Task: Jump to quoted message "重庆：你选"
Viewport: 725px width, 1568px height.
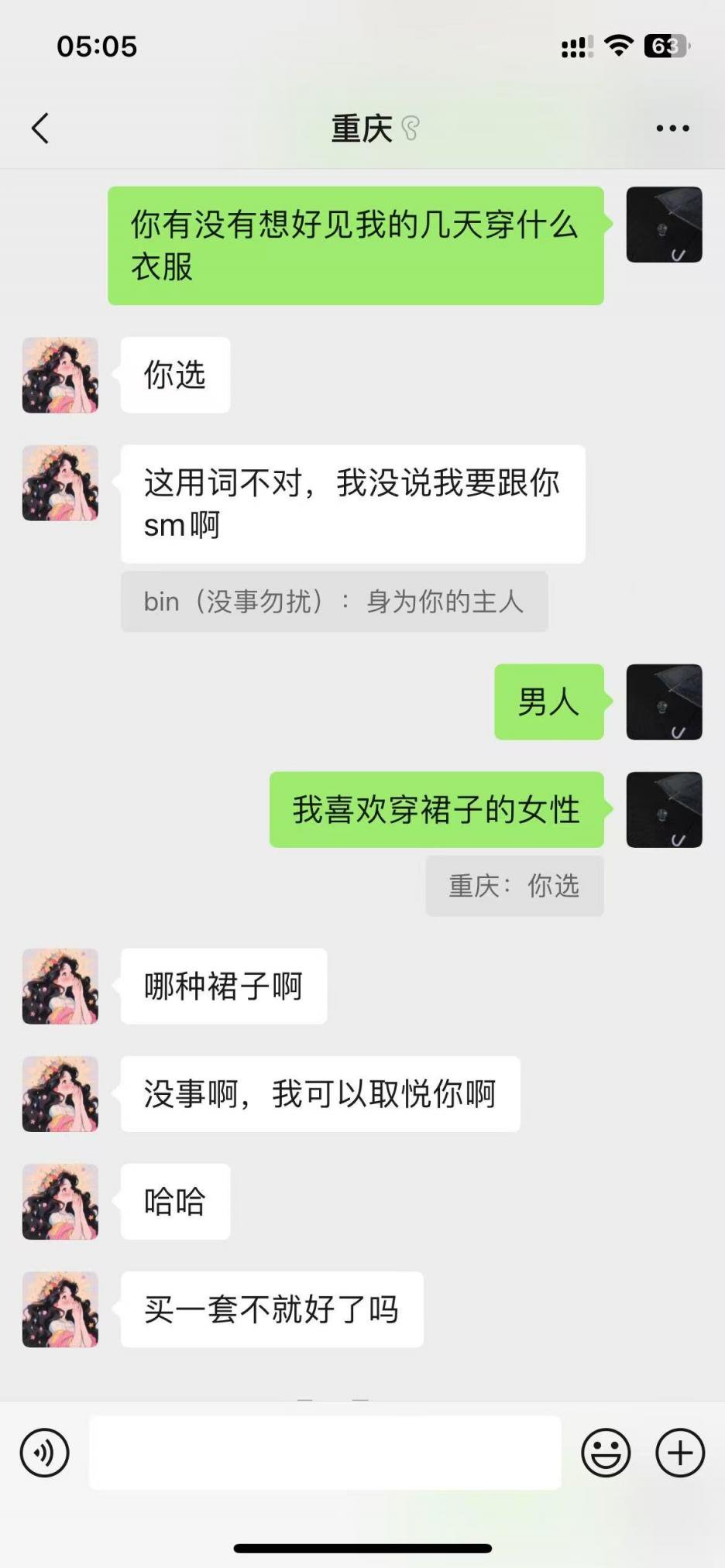Action: (x=514, y=886)
